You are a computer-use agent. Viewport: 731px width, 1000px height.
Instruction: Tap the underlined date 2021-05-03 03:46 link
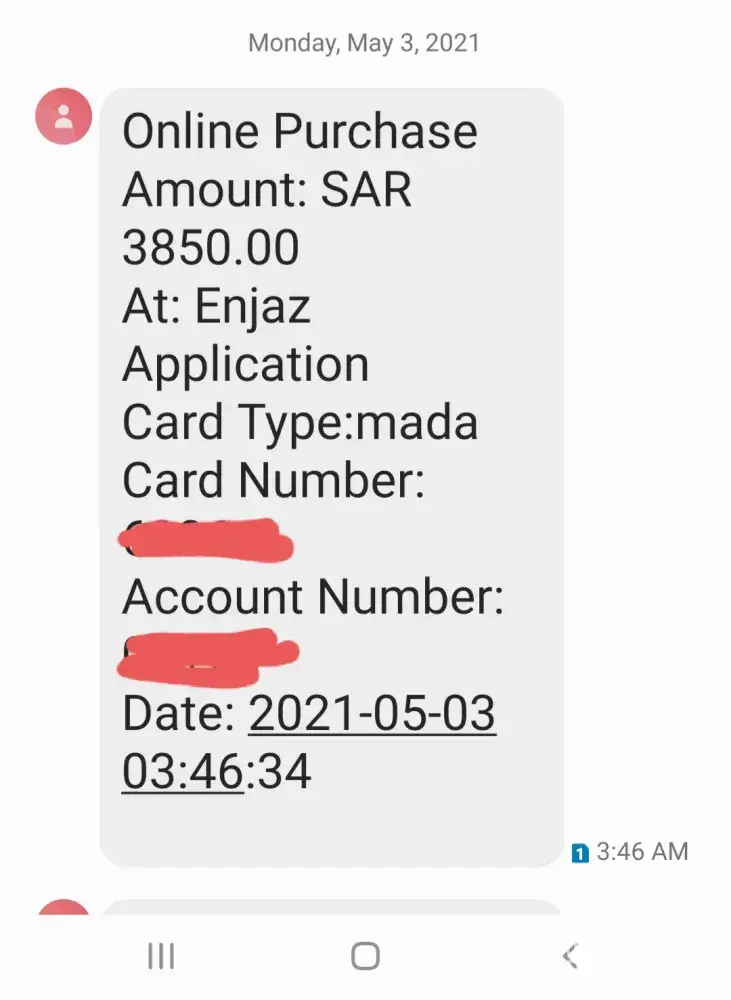371,715
